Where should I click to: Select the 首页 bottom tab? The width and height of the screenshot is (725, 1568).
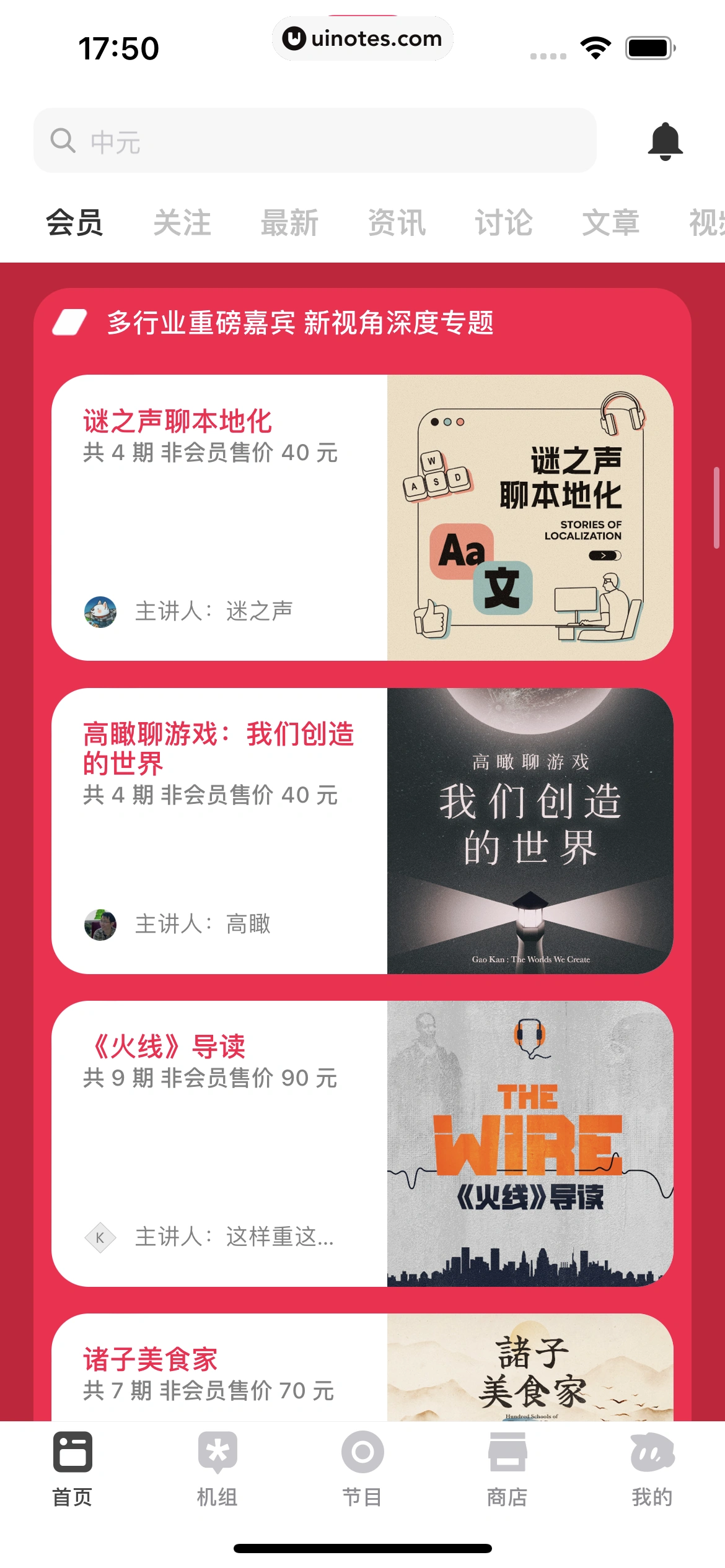coord(72,1468)
